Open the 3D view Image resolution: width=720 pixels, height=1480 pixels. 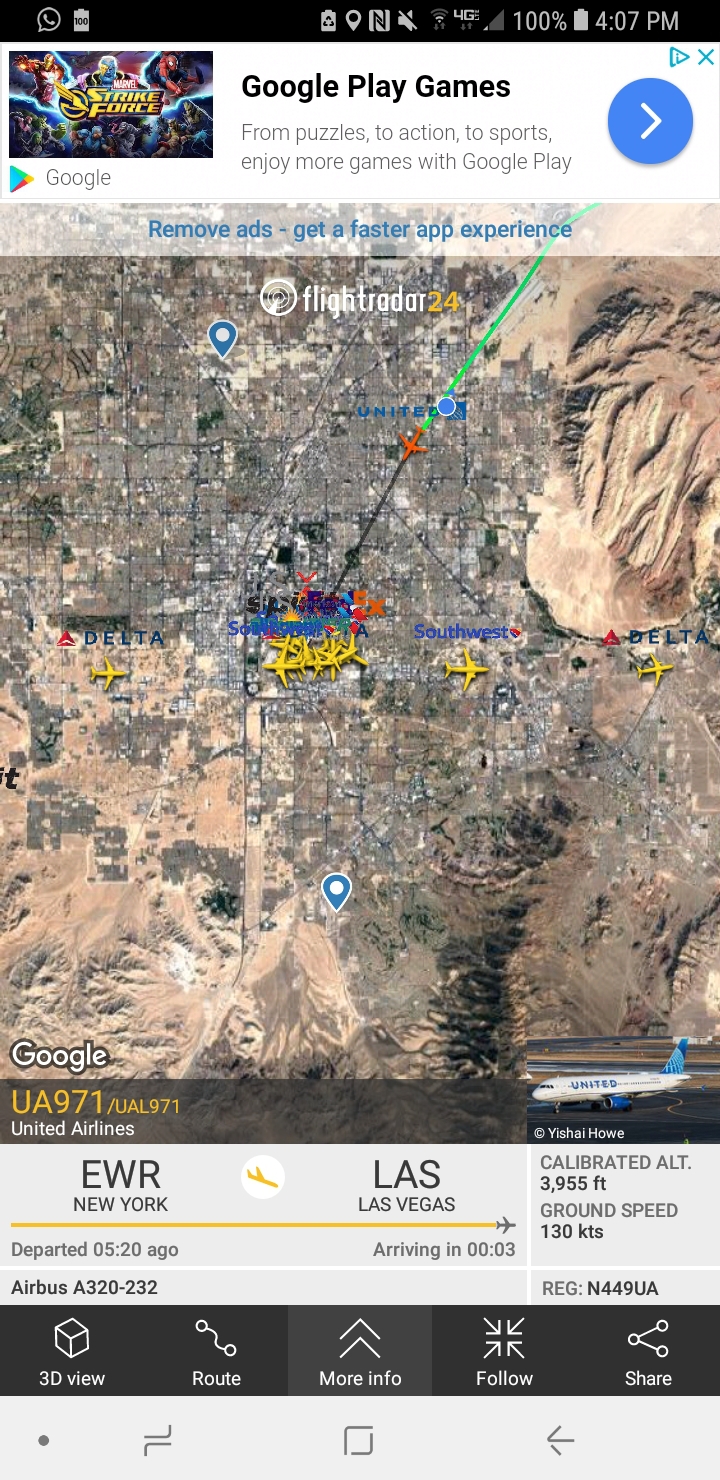(x=72, y=1351)
